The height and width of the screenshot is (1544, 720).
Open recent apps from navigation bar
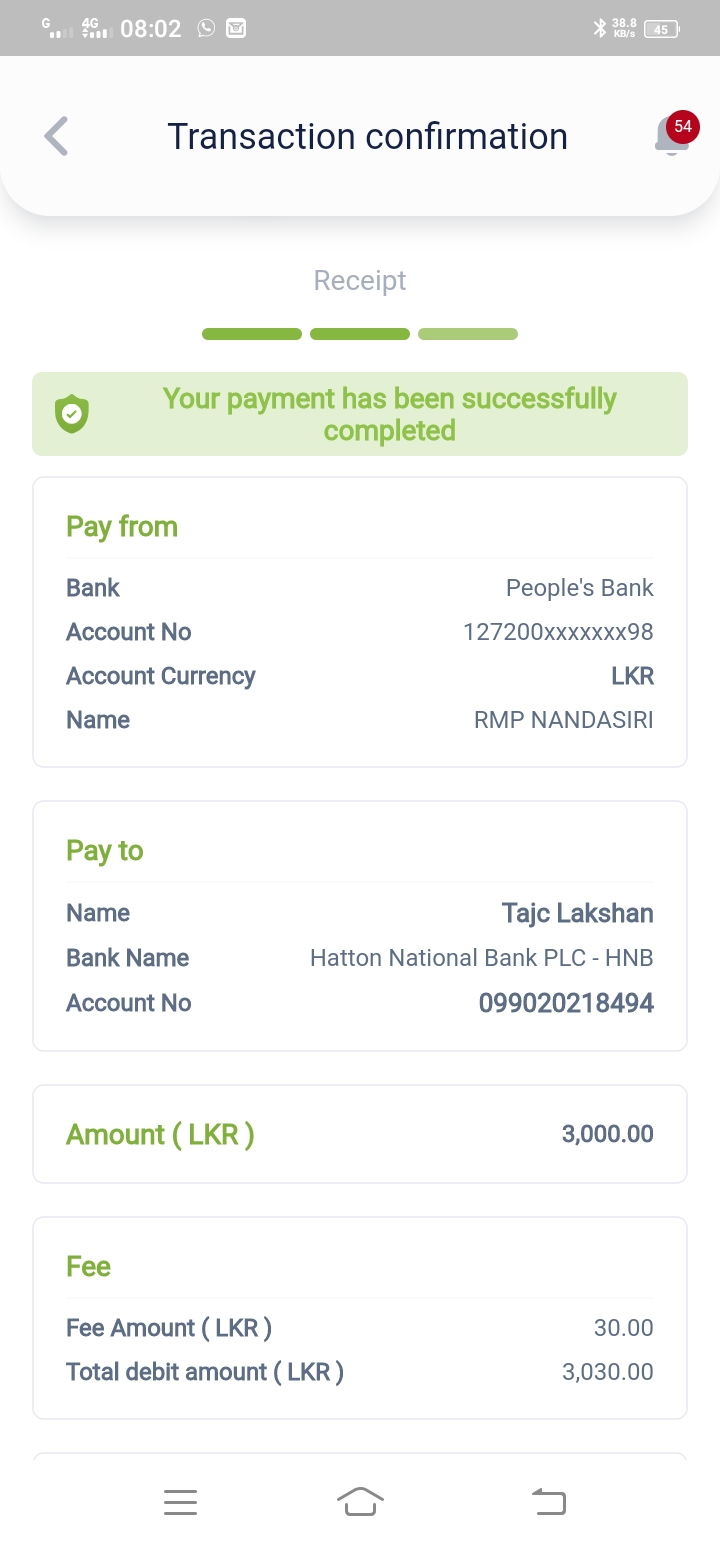tap(180, 1501)
